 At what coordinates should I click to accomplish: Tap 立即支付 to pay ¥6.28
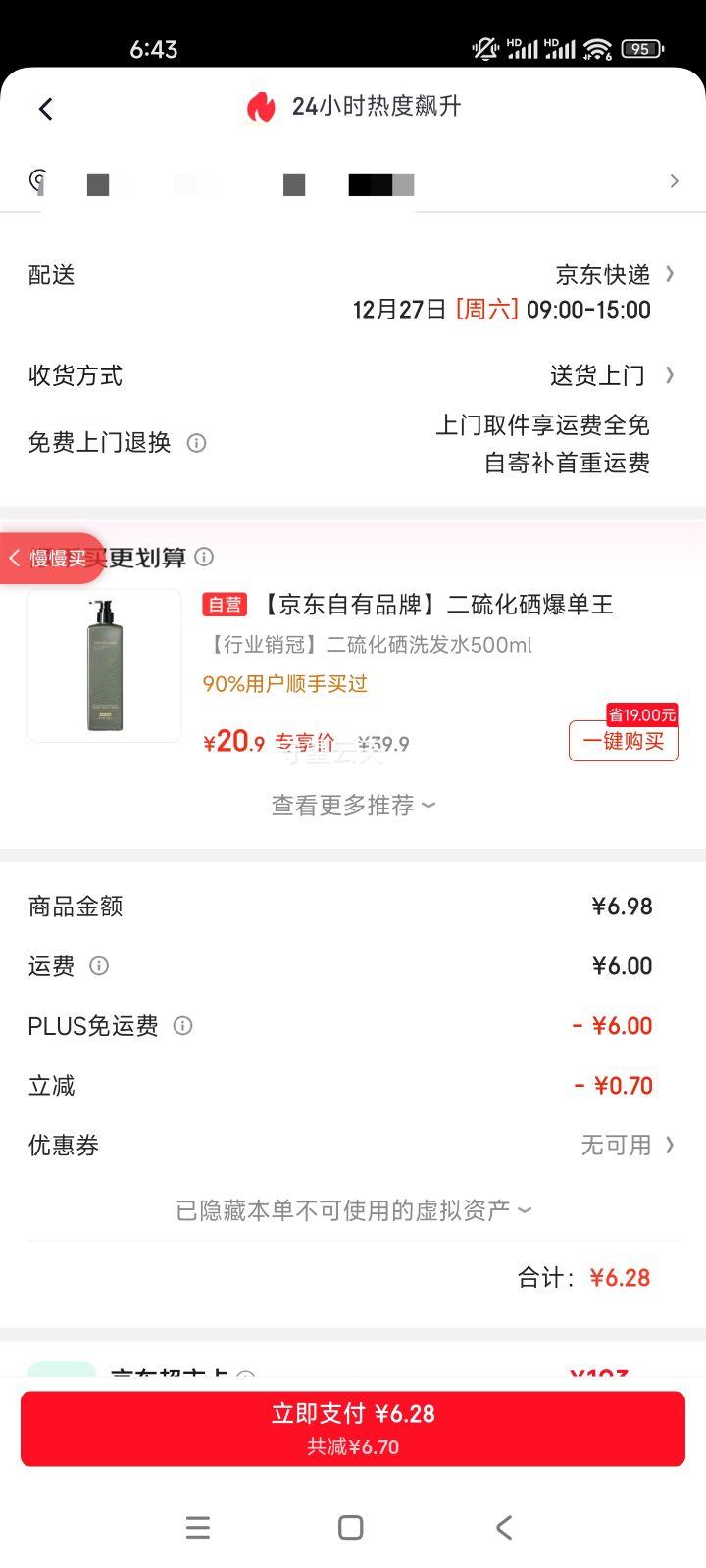[353, 1428]
